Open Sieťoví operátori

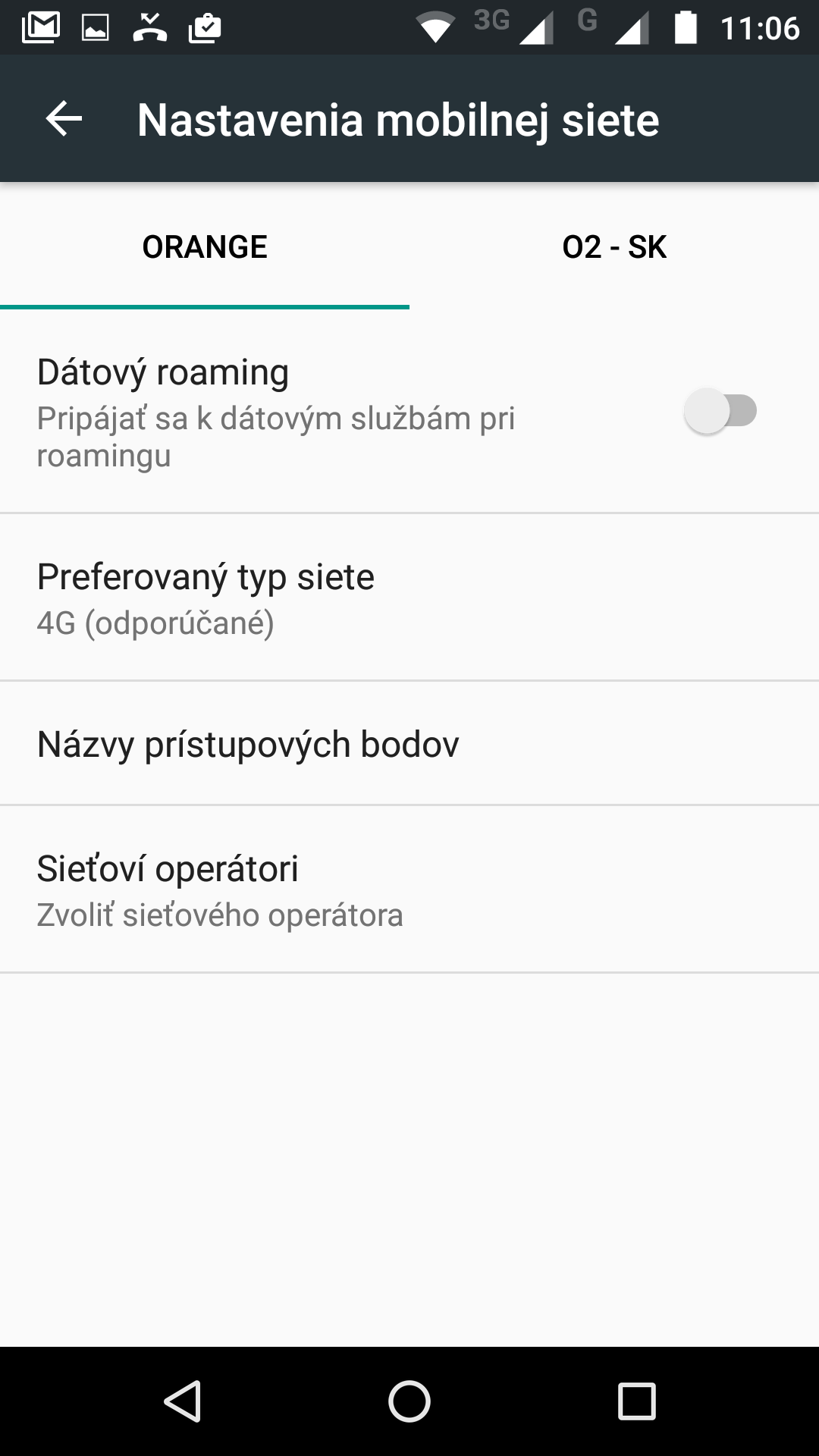tap(409, 890)
